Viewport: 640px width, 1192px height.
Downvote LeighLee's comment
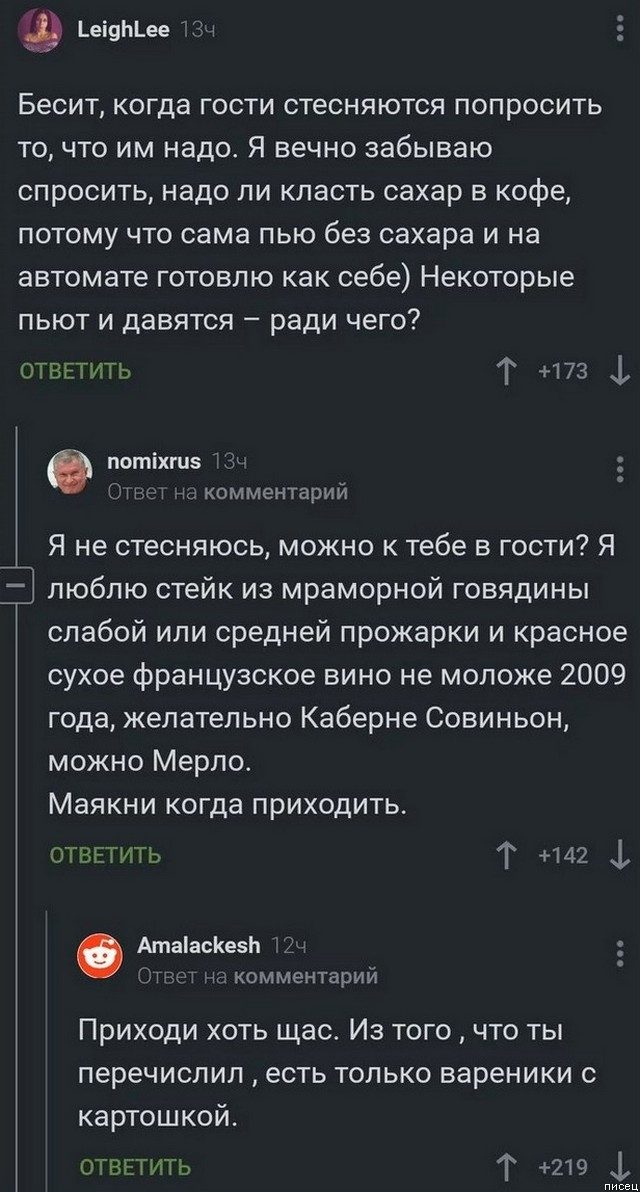pos(619,373)
